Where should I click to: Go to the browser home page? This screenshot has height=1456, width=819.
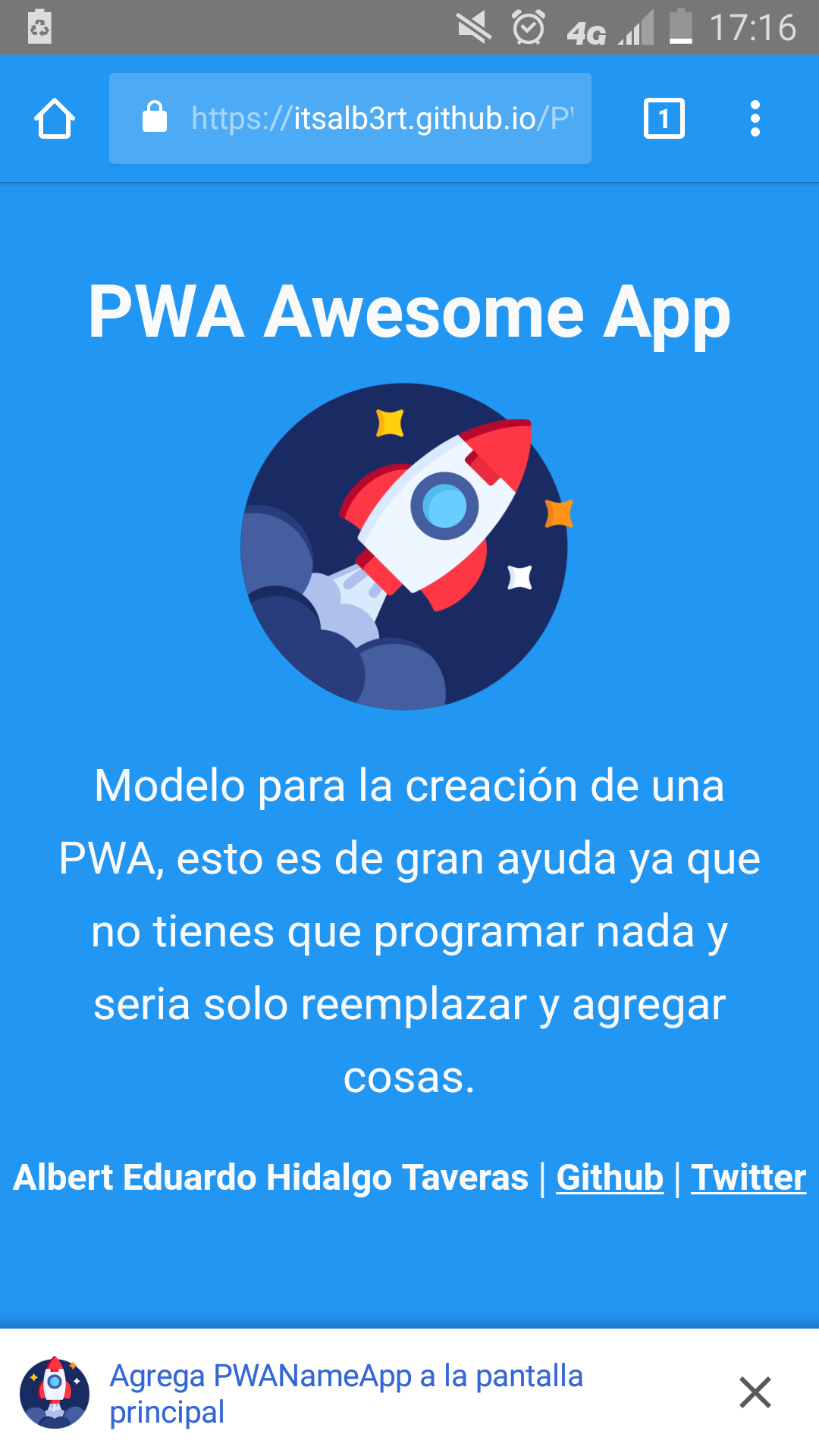55,119
